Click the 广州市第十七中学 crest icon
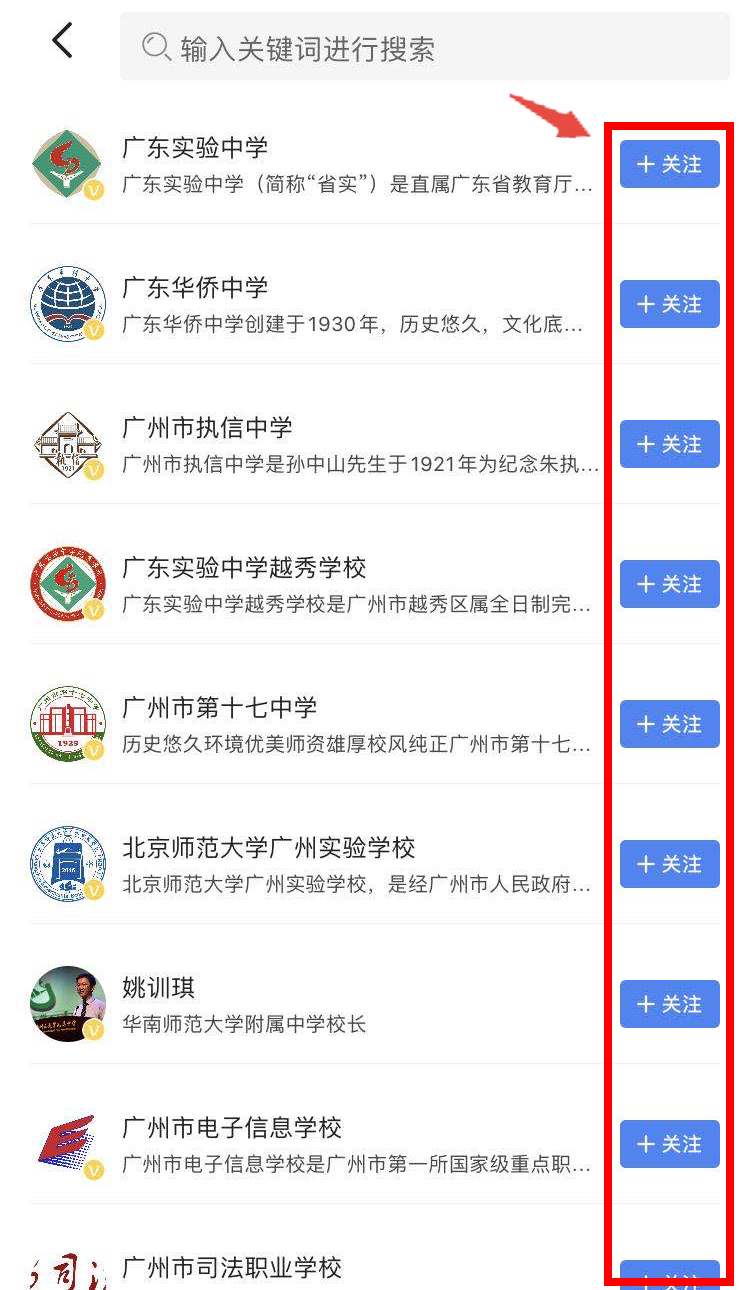The width and height of the screenshot is (750, 1290). 66,723
